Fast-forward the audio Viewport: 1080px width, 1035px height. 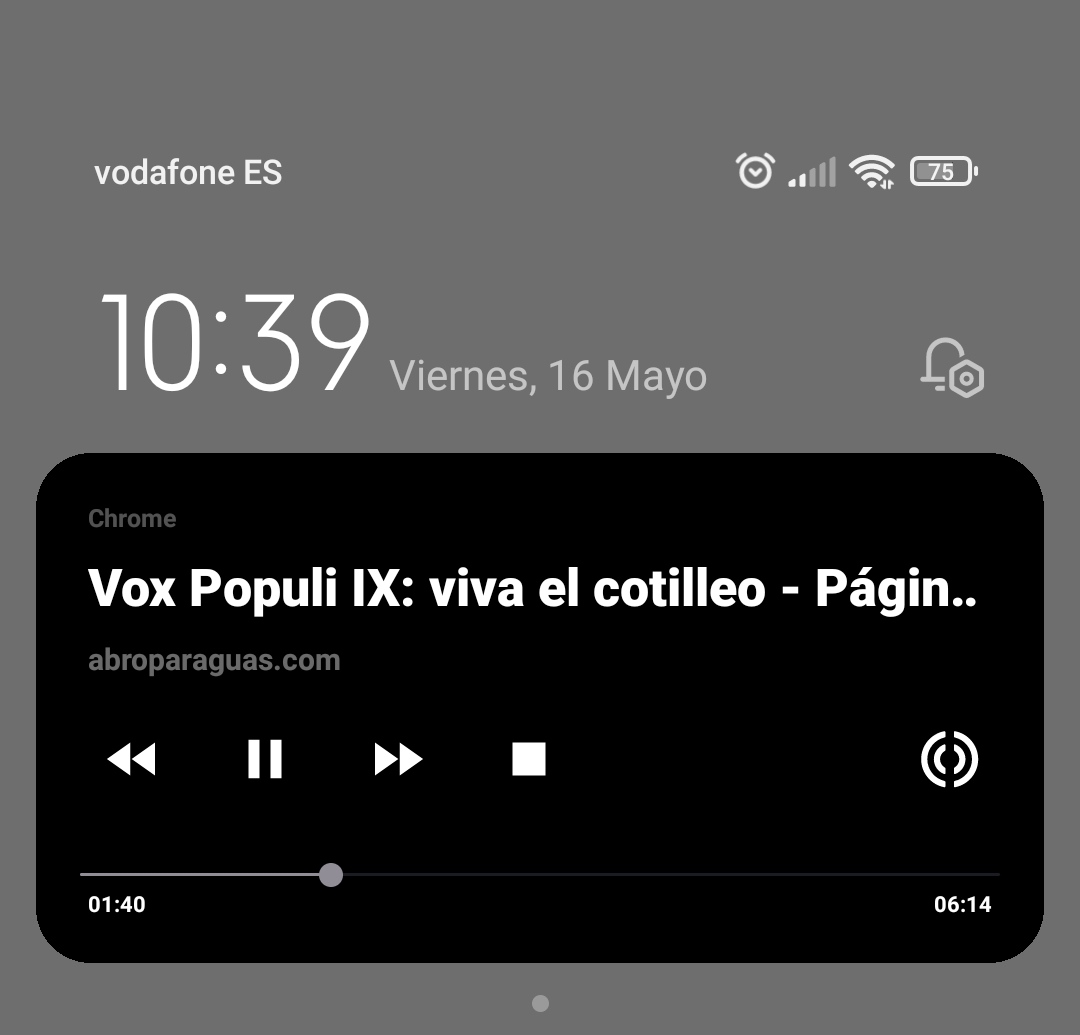[x=398, y=759]
